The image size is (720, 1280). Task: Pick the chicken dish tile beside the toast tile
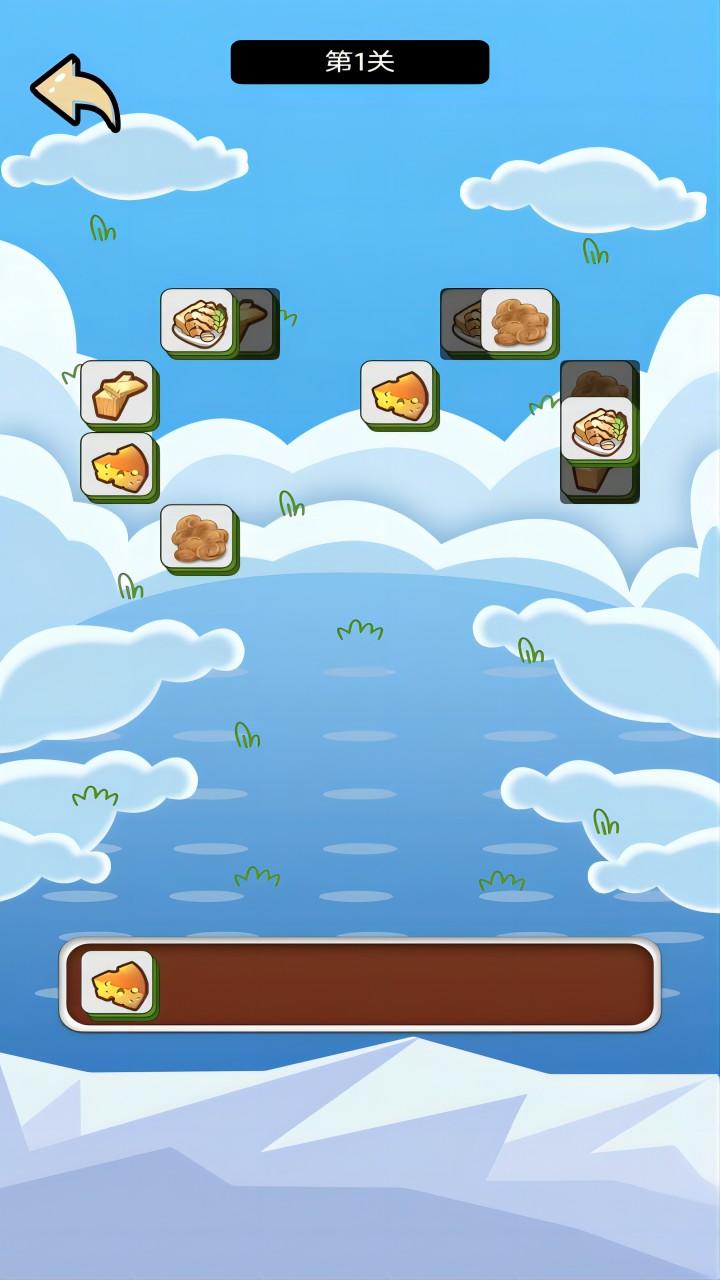[197, 321]
